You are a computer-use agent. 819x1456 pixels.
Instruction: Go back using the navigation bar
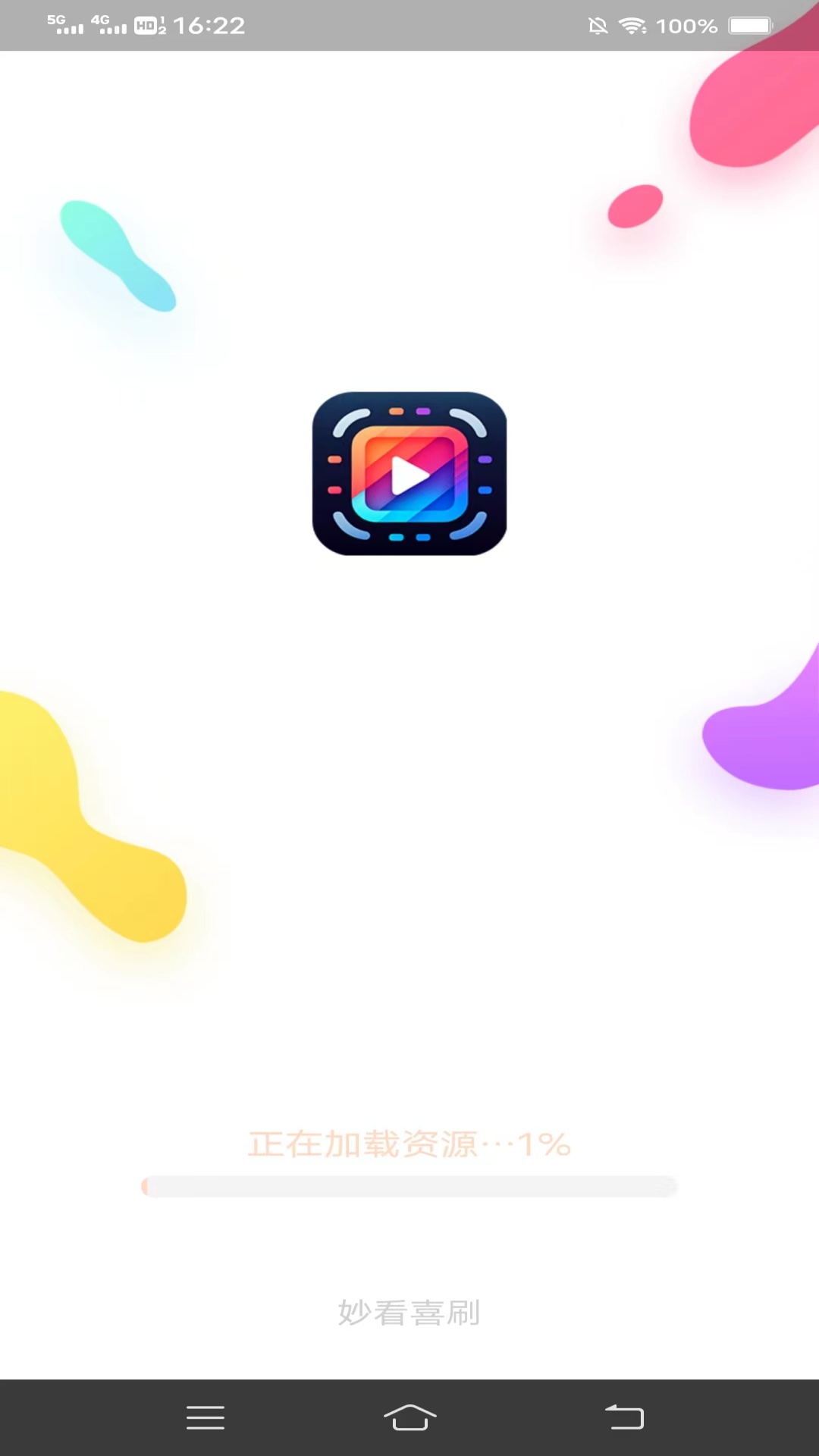click(624, 1417)
